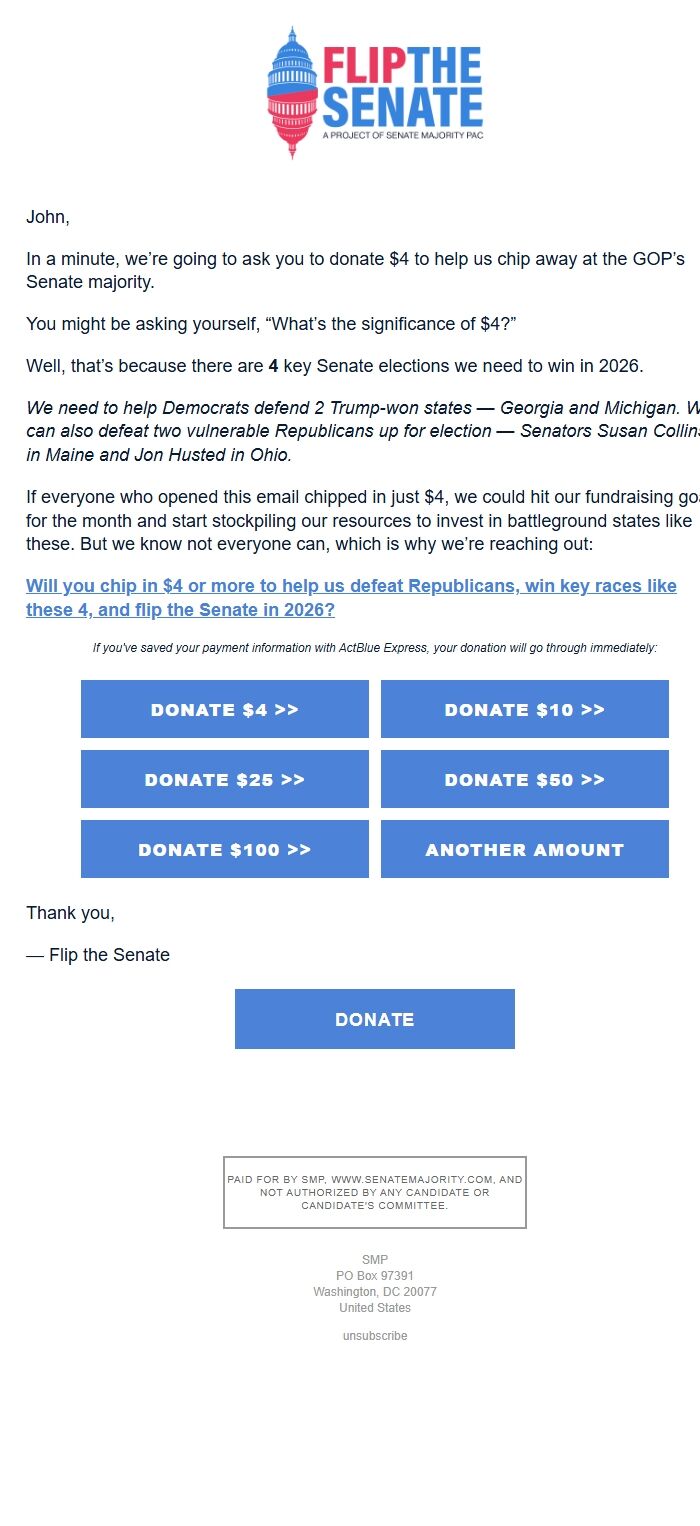Donate $50 via the button
700x1526 pixels.
524,779
